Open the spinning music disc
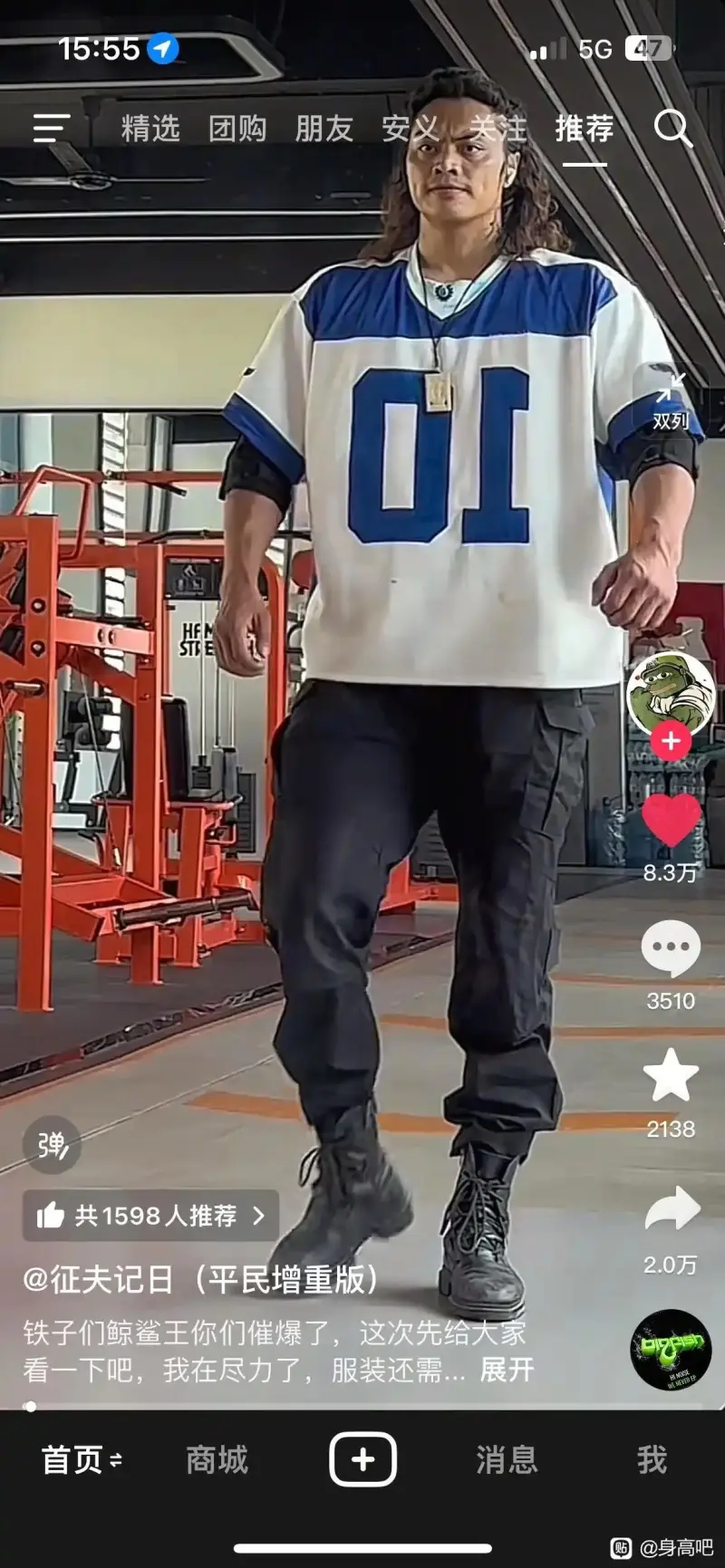Image resolution: width=725 pixels, height=1568 pixels. [x=671, y=1350]
